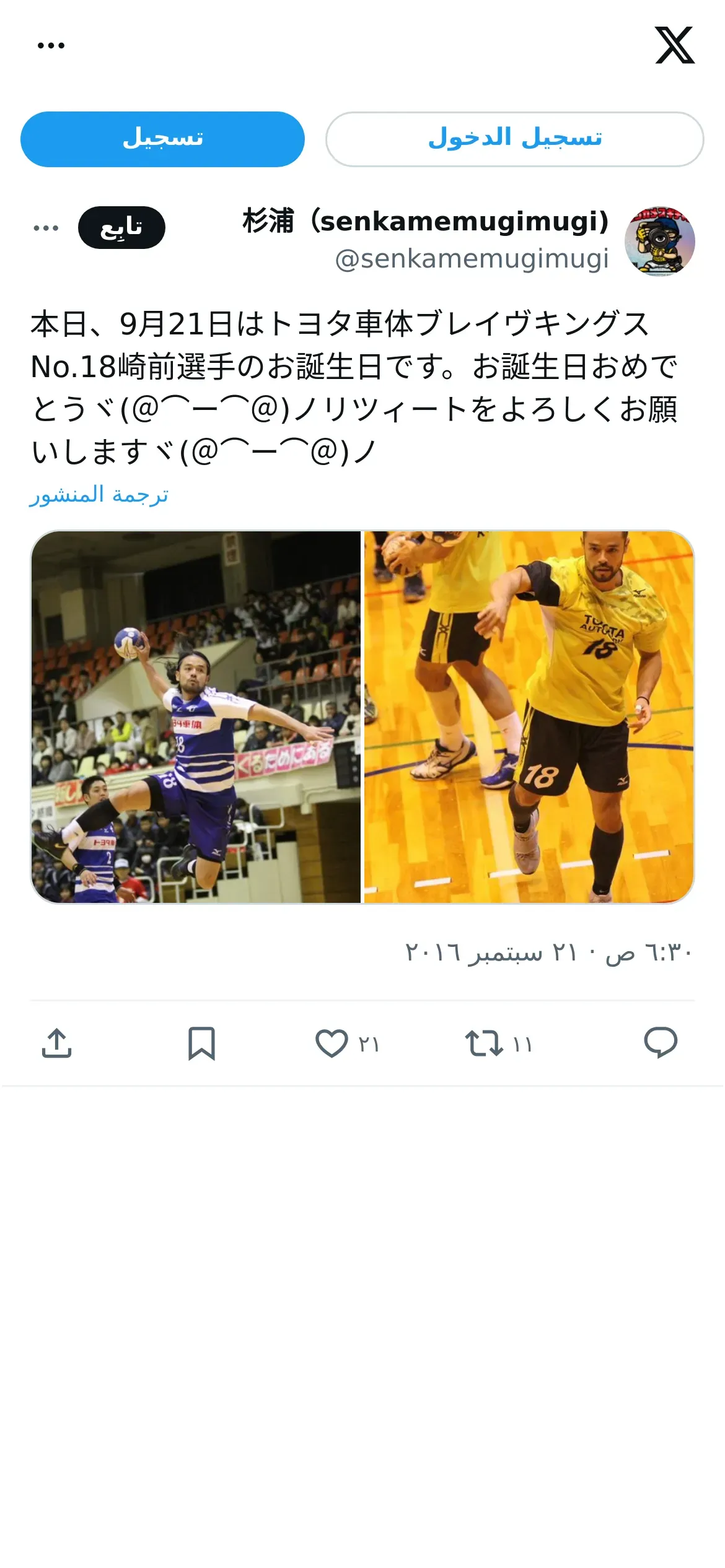Tap the X logo
This screenshot has width=725, height=1568.
[675, 45]
